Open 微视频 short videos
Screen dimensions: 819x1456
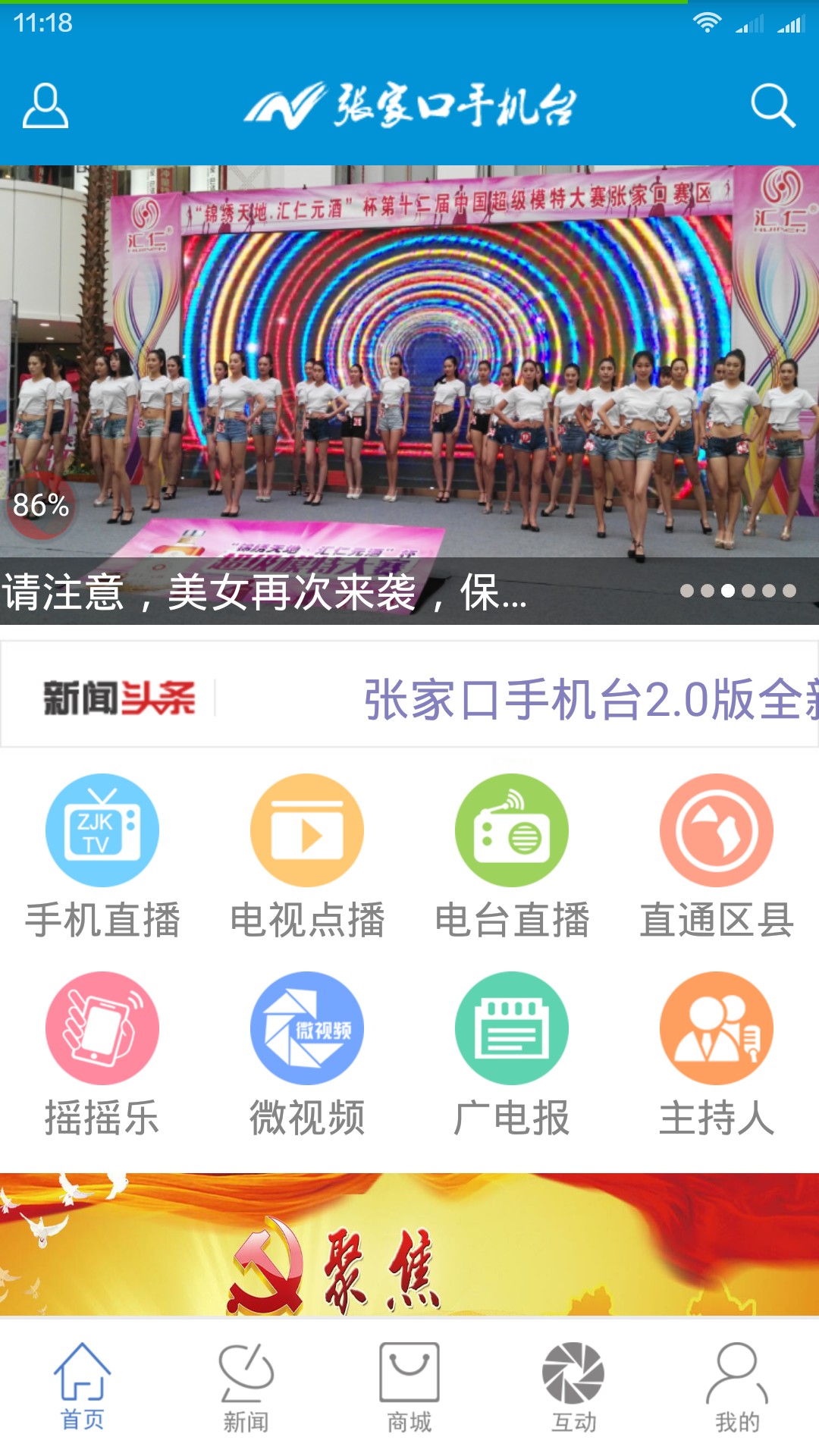coord(307,1054)
